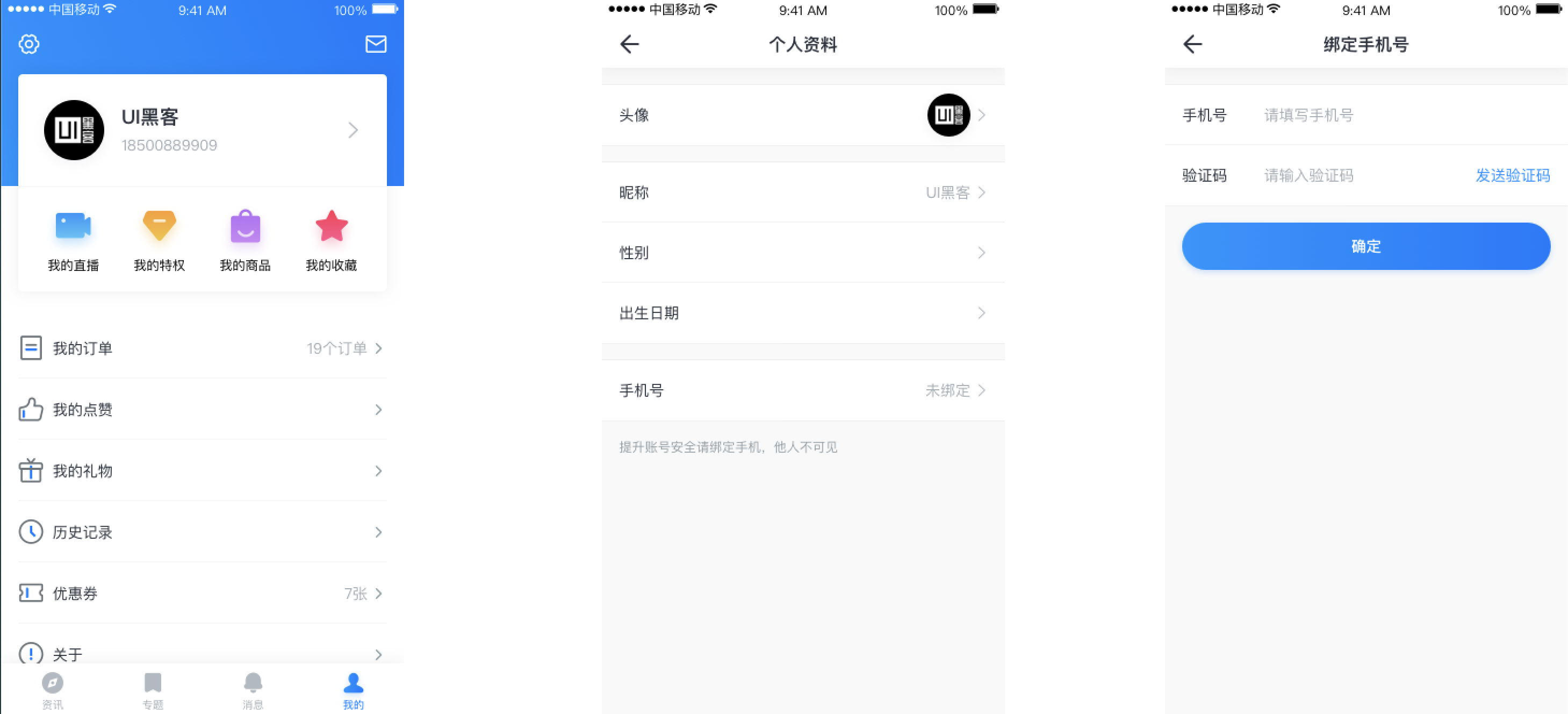Image resolution: width=1568 pixels, height=714 pixels.
Task: Open 我的收藏
Action: click(x=331, y=240)
